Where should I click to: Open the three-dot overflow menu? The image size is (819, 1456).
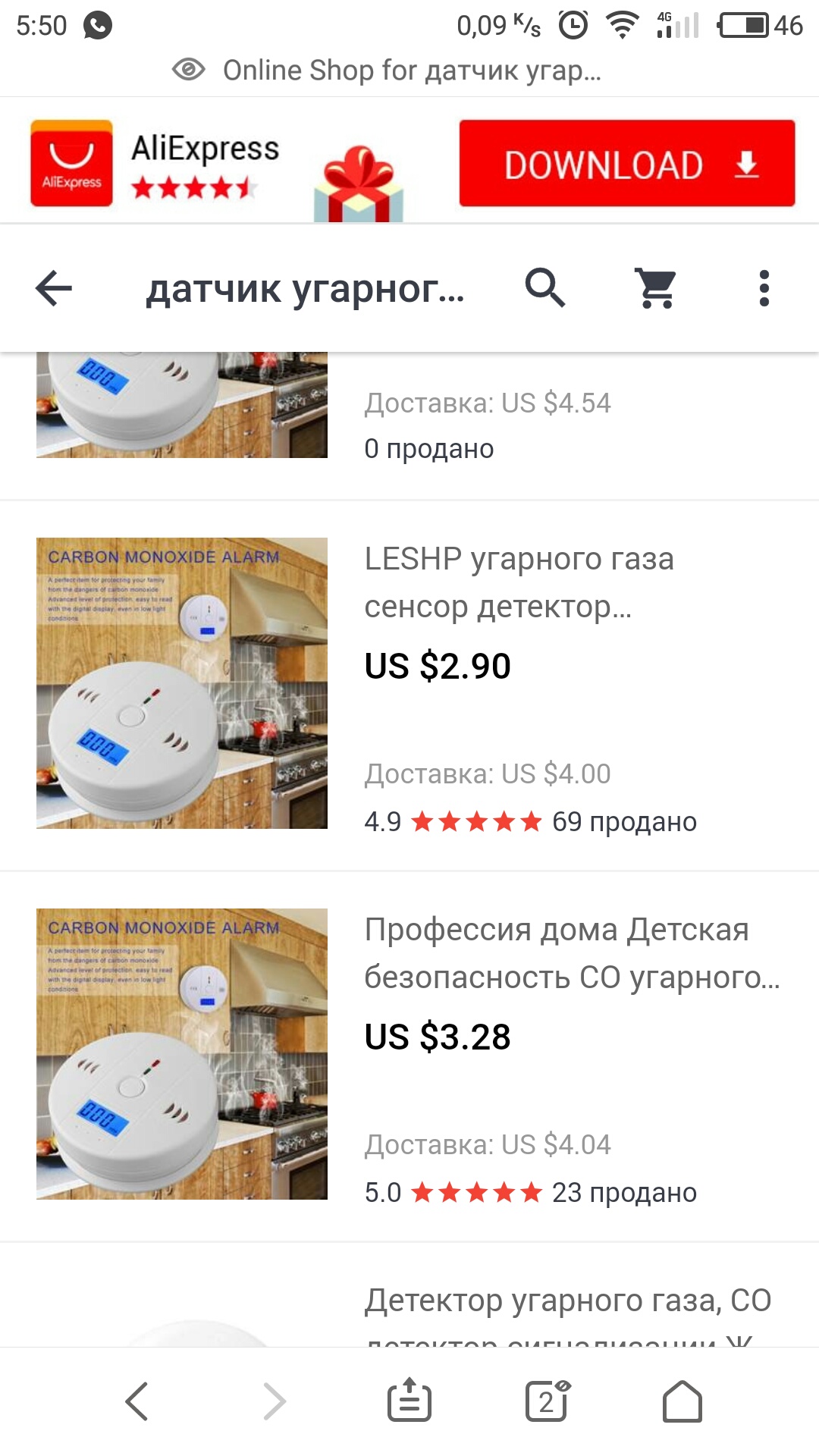pos(764,288)
